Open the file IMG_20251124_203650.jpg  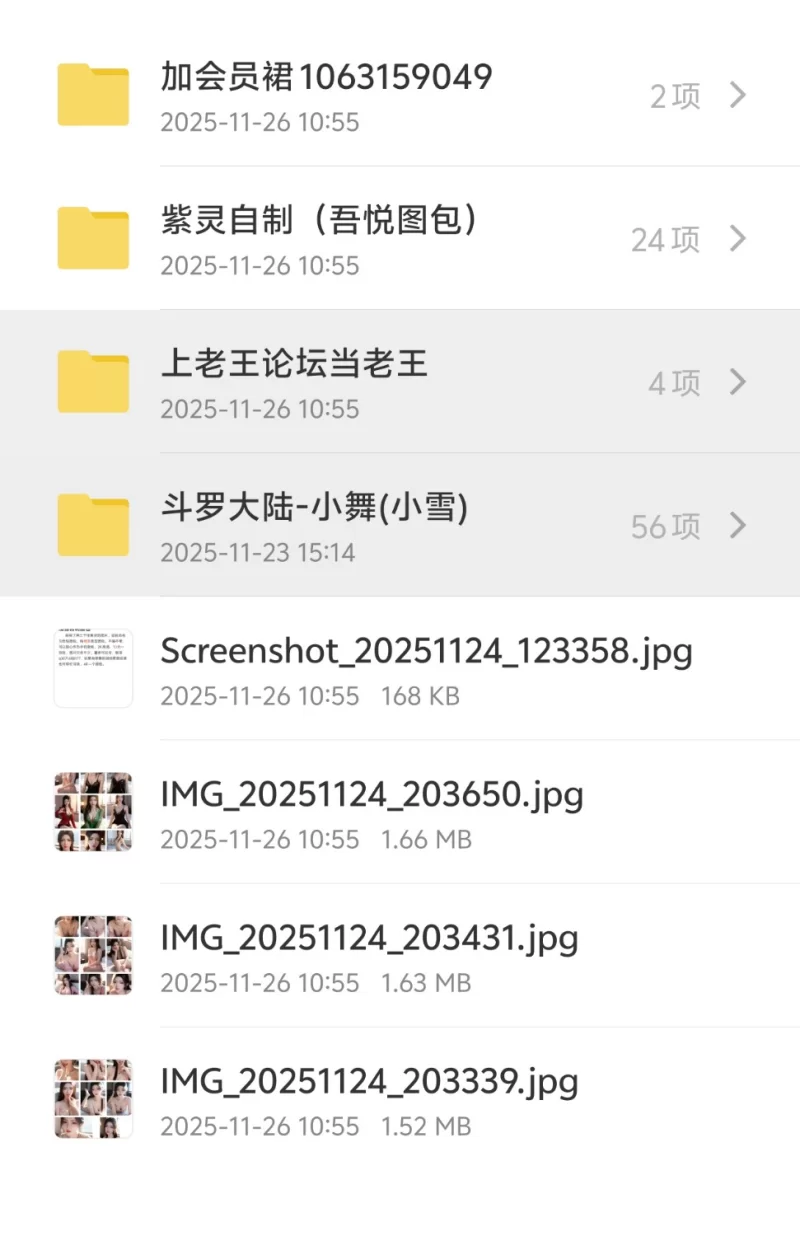pyautogui.click(x=372, y=812)
